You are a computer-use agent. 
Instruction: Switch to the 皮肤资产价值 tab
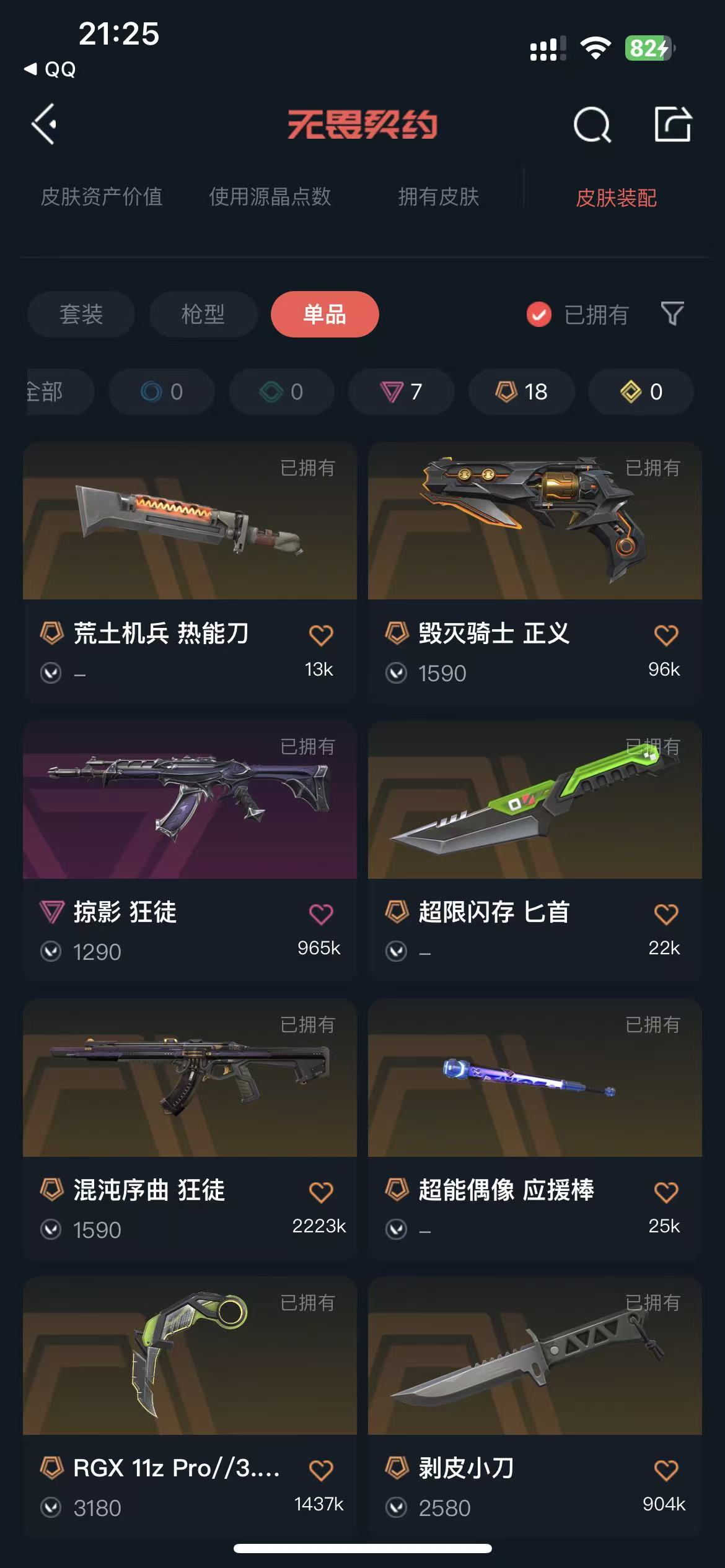point(102,197)
